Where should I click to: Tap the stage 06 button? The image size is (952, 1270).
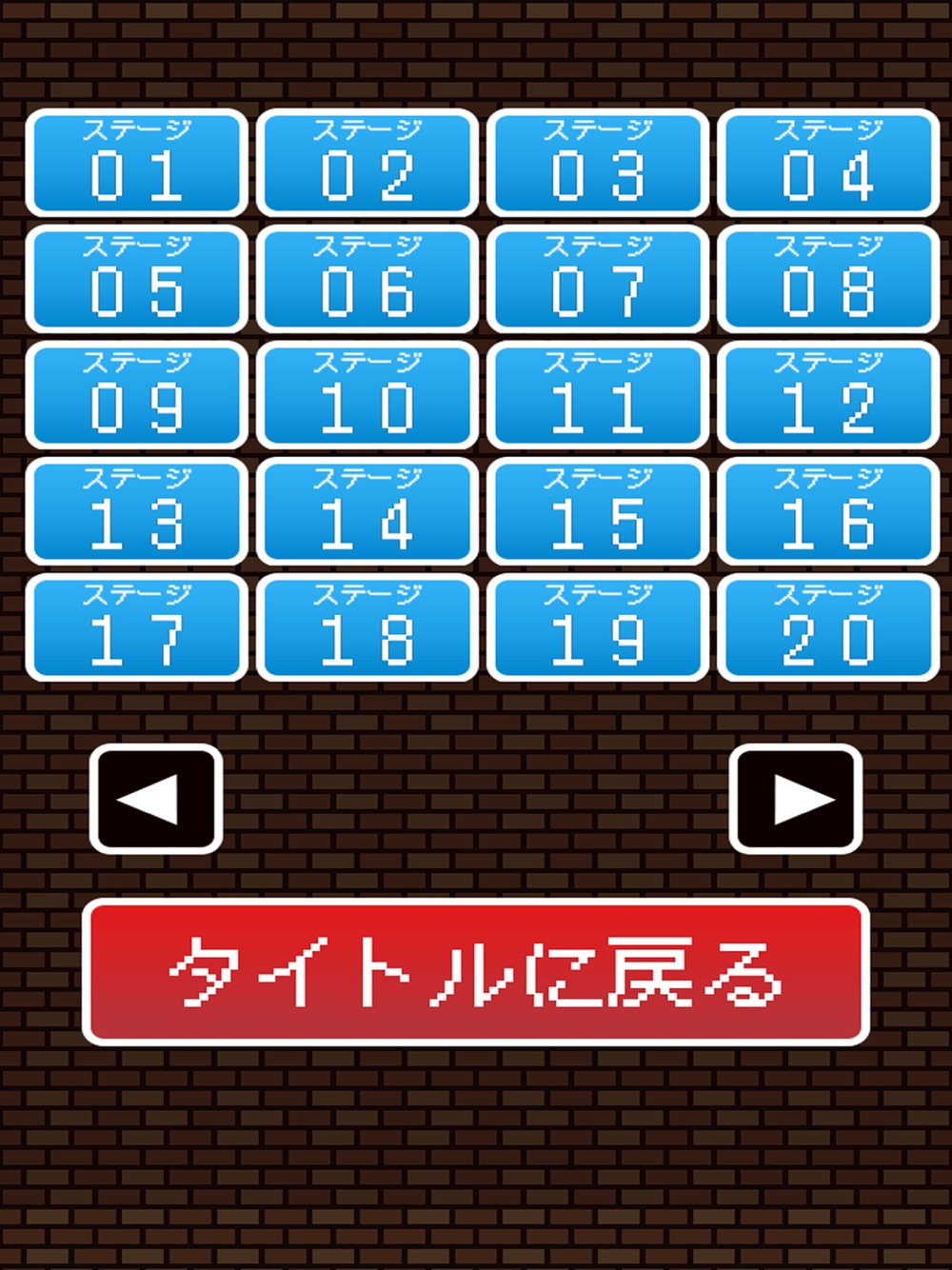point(367,279)
